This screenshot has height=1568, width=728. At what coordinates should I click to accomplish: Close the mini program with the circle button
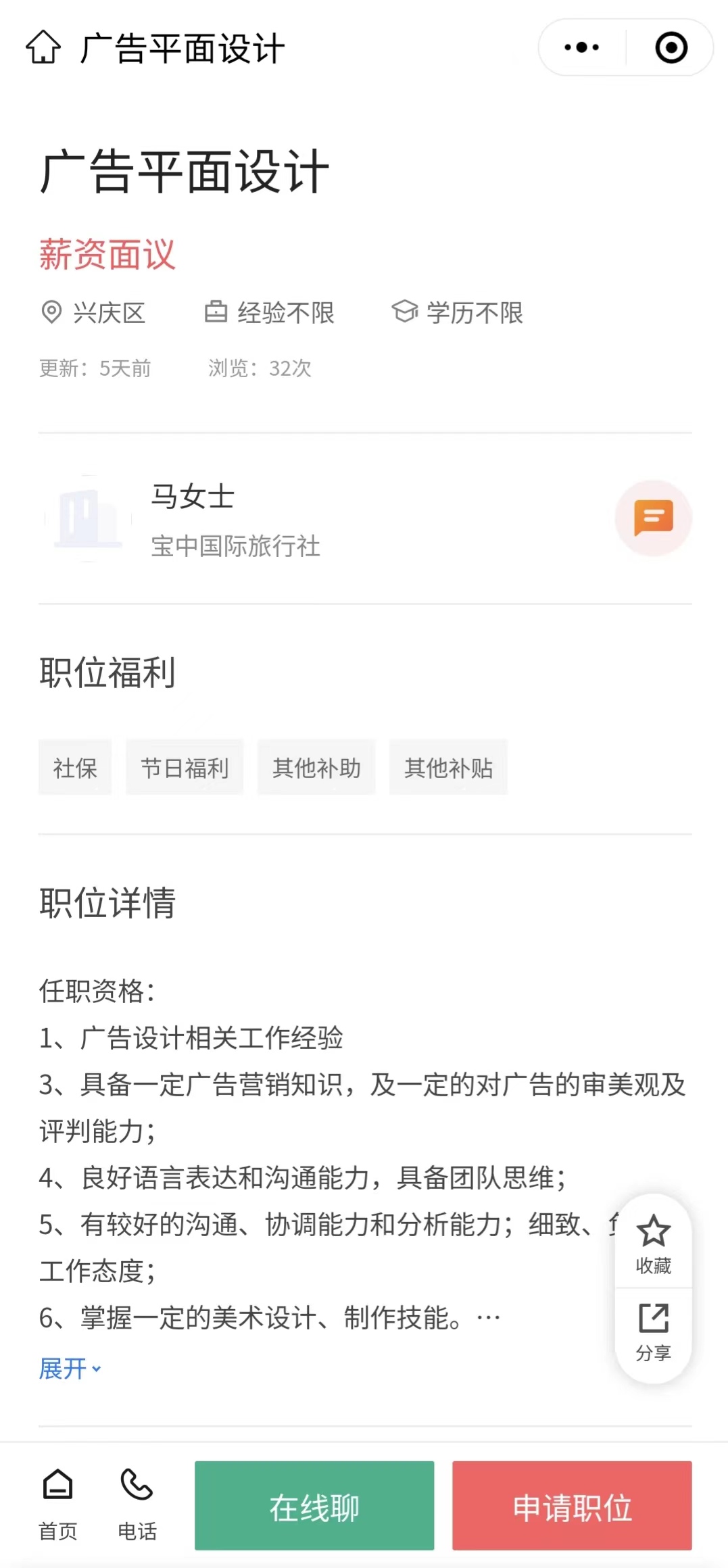pyautogui.click(x=671, y=47)
